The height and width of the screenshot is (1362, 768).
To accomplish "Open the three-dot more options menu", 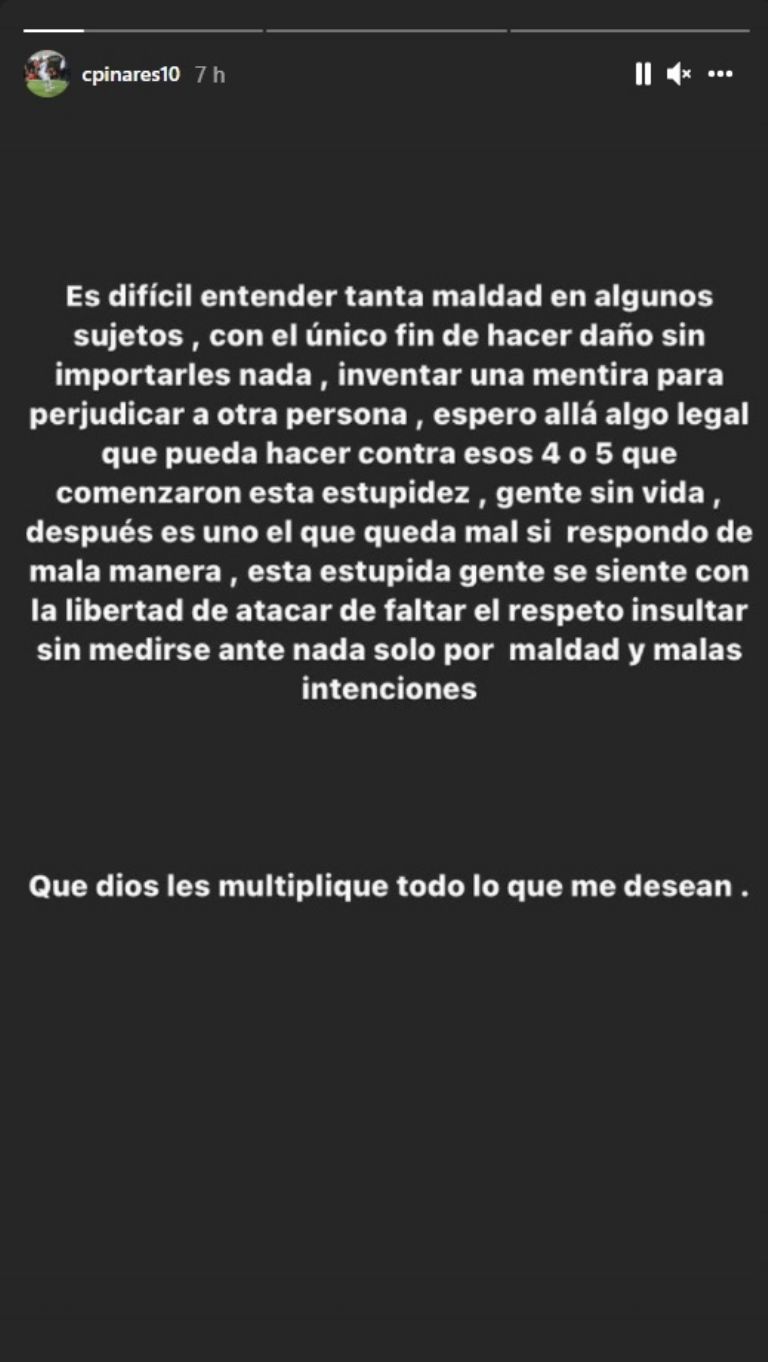I will click(x=720, y=74).
